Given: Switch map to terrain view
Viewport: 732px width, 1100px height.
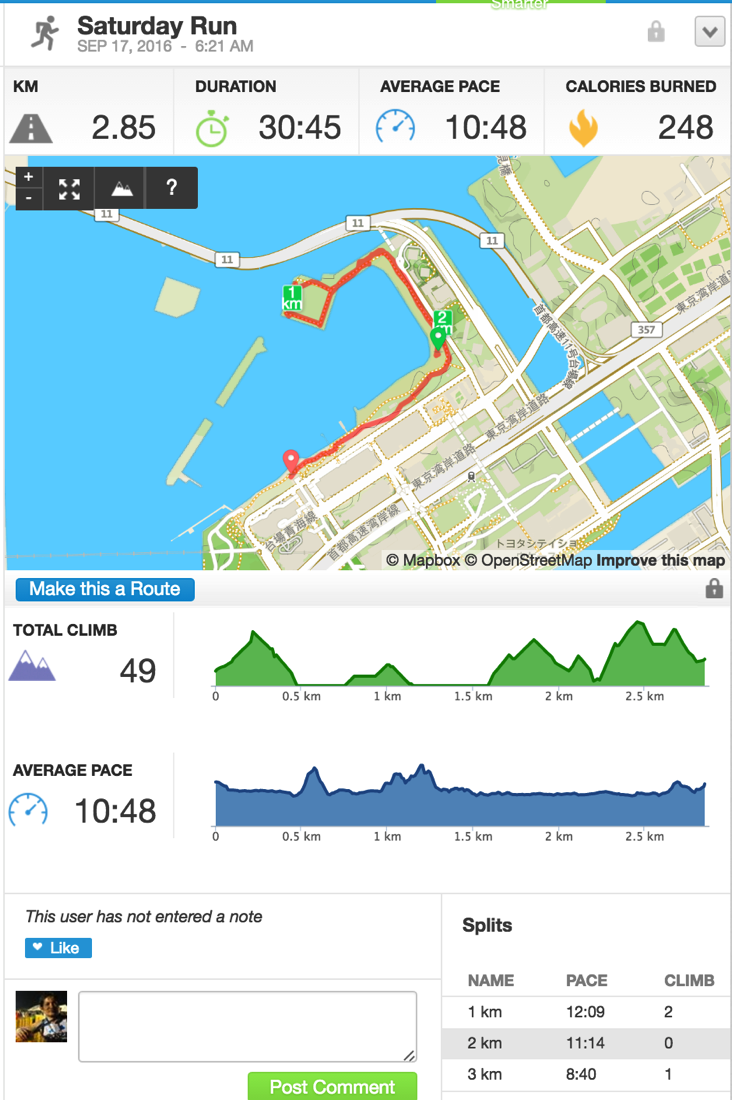Looking at the screenshot, I should pyautogui.click(x=121, y=188).
